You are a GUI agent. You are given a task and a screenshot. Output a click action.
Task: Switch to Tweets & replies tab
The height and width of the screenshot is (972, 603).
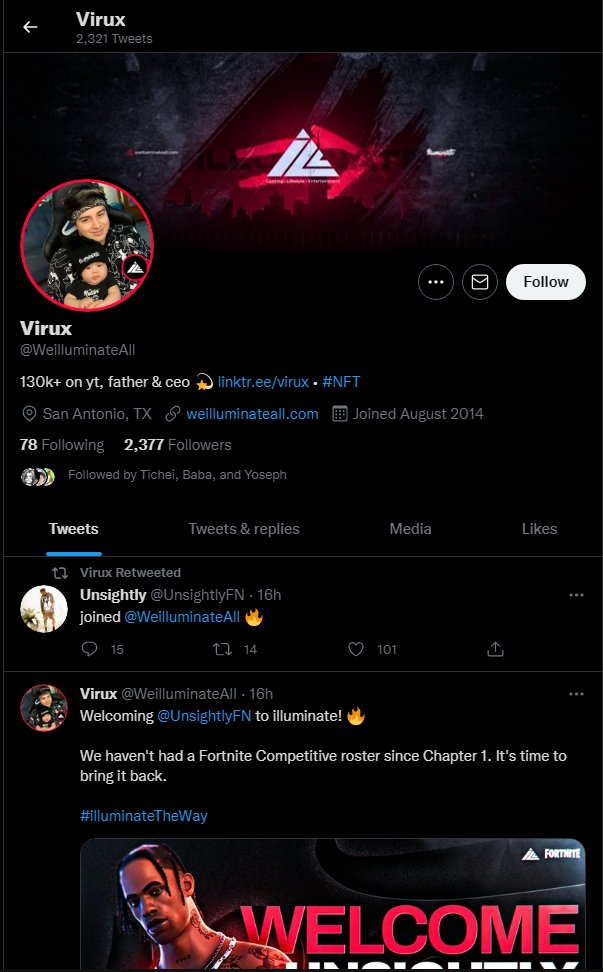click(244, 528)
